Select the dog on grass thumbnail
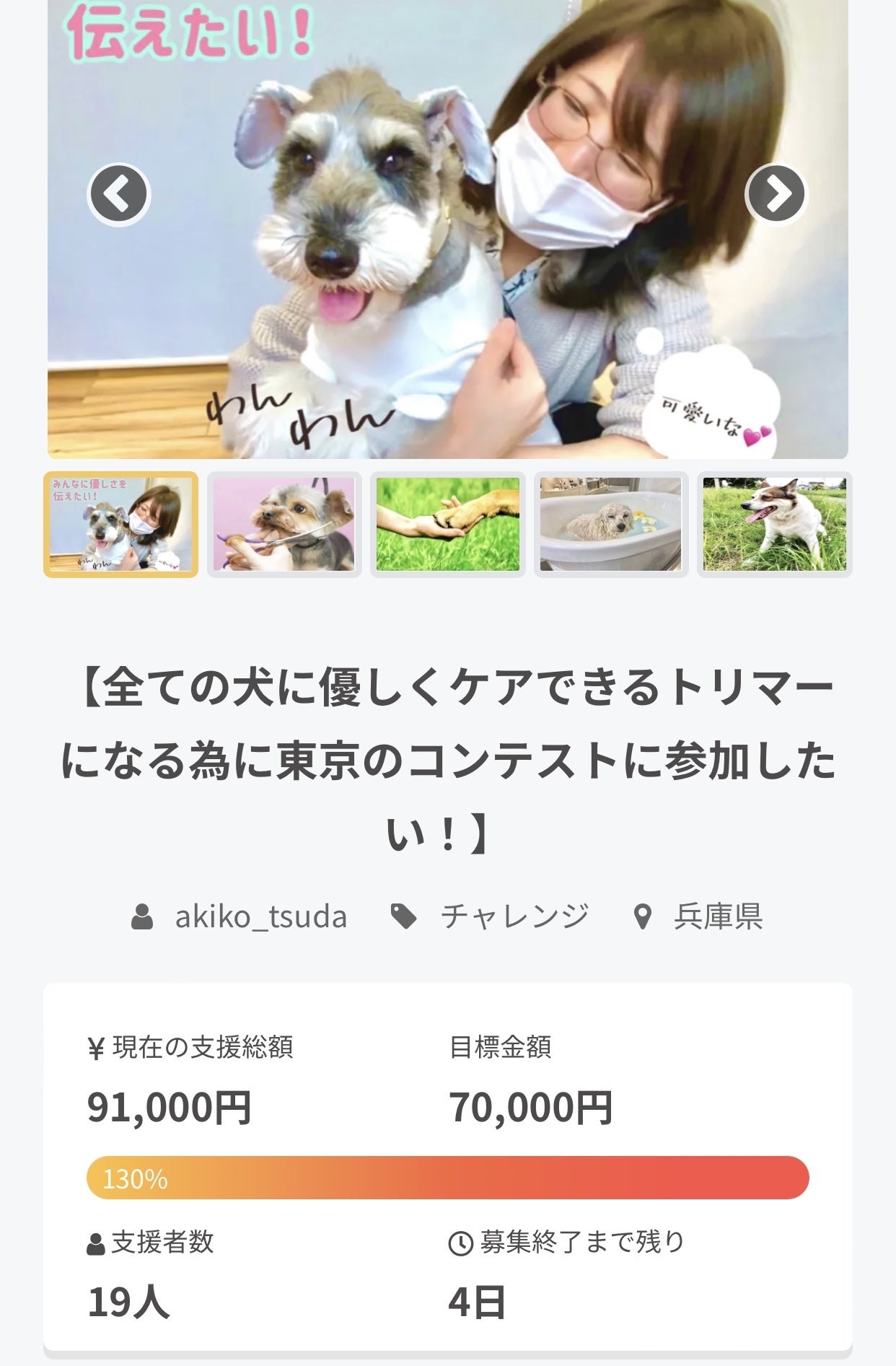 coord(775,525)
